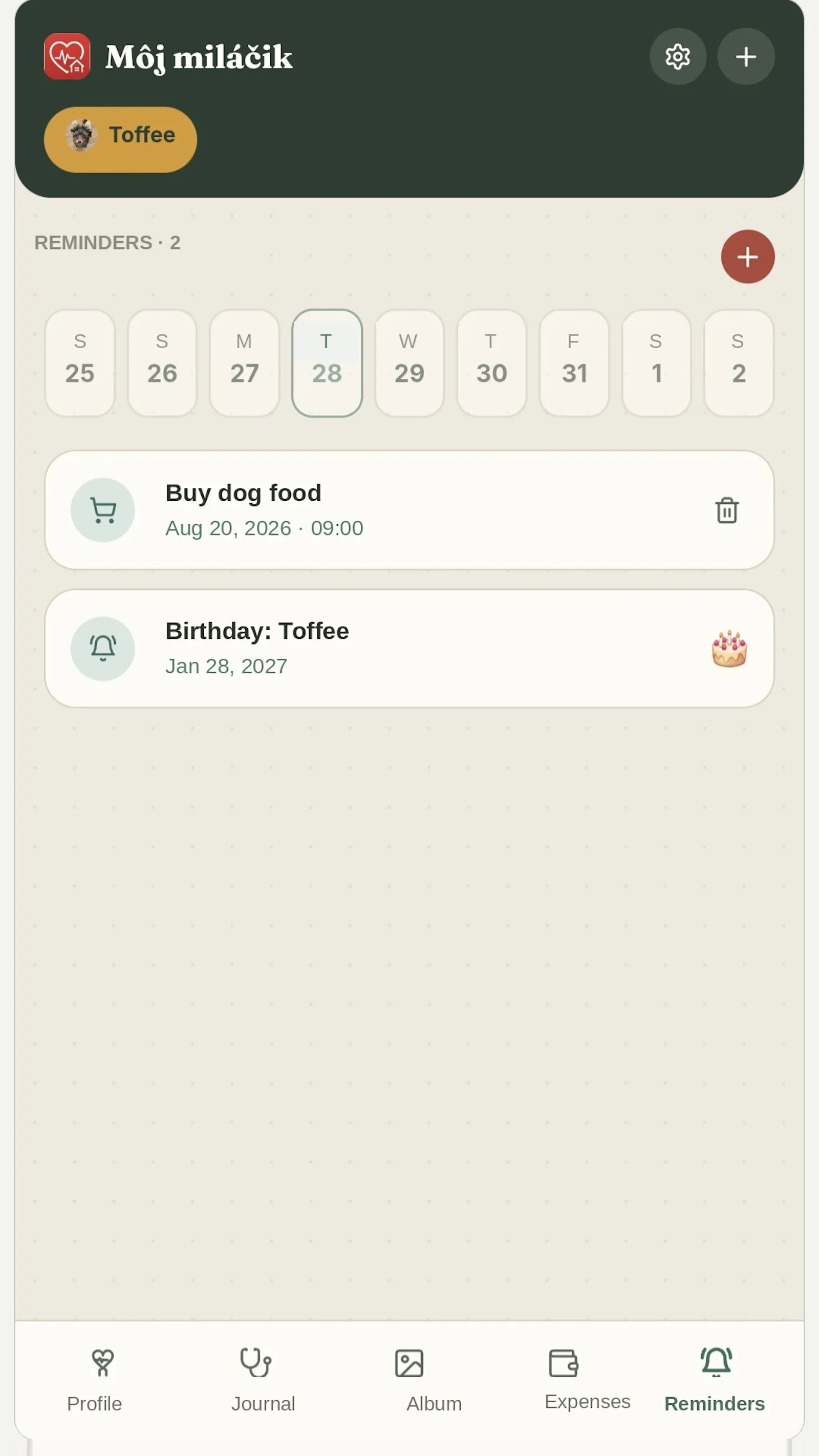Select Tuesday 28 in the date strip

327,363
